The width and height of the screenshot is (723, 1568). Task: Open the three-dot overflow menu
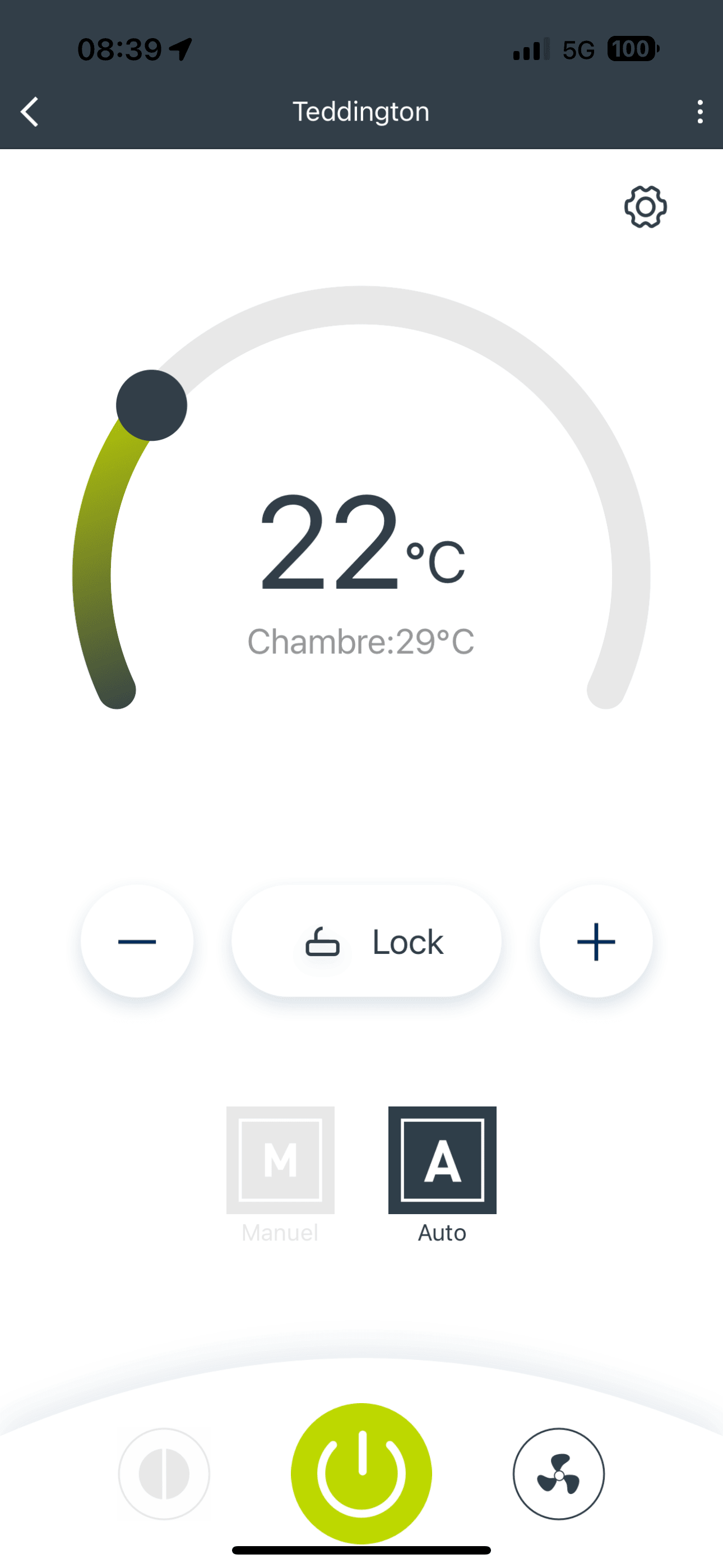pyautogui.click(x=700, y=112)
